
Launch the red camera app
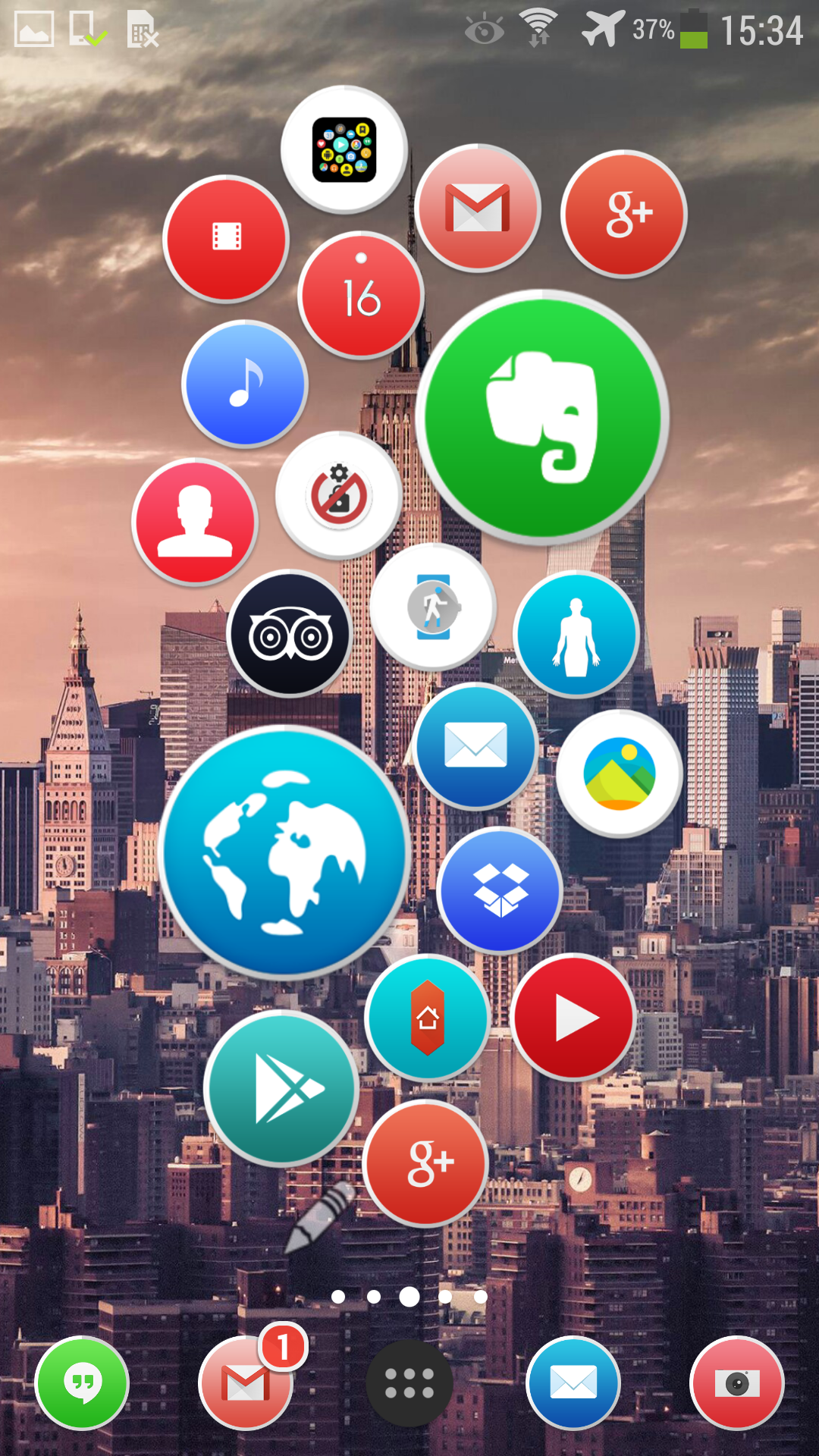(x=737, y=1382)
